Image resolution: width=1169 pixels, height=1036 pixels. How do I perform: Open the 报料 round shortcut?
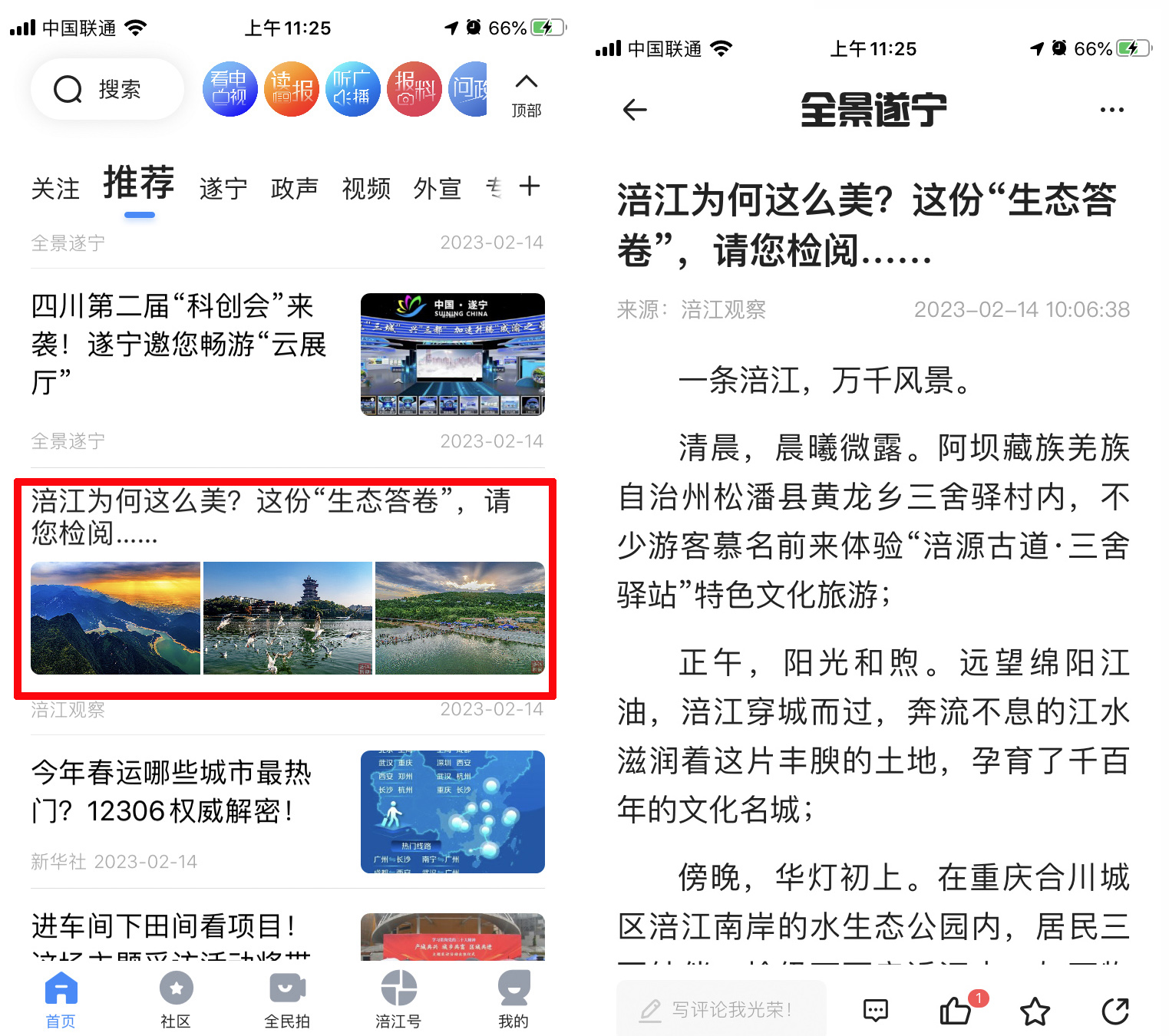tap(414, 89)
